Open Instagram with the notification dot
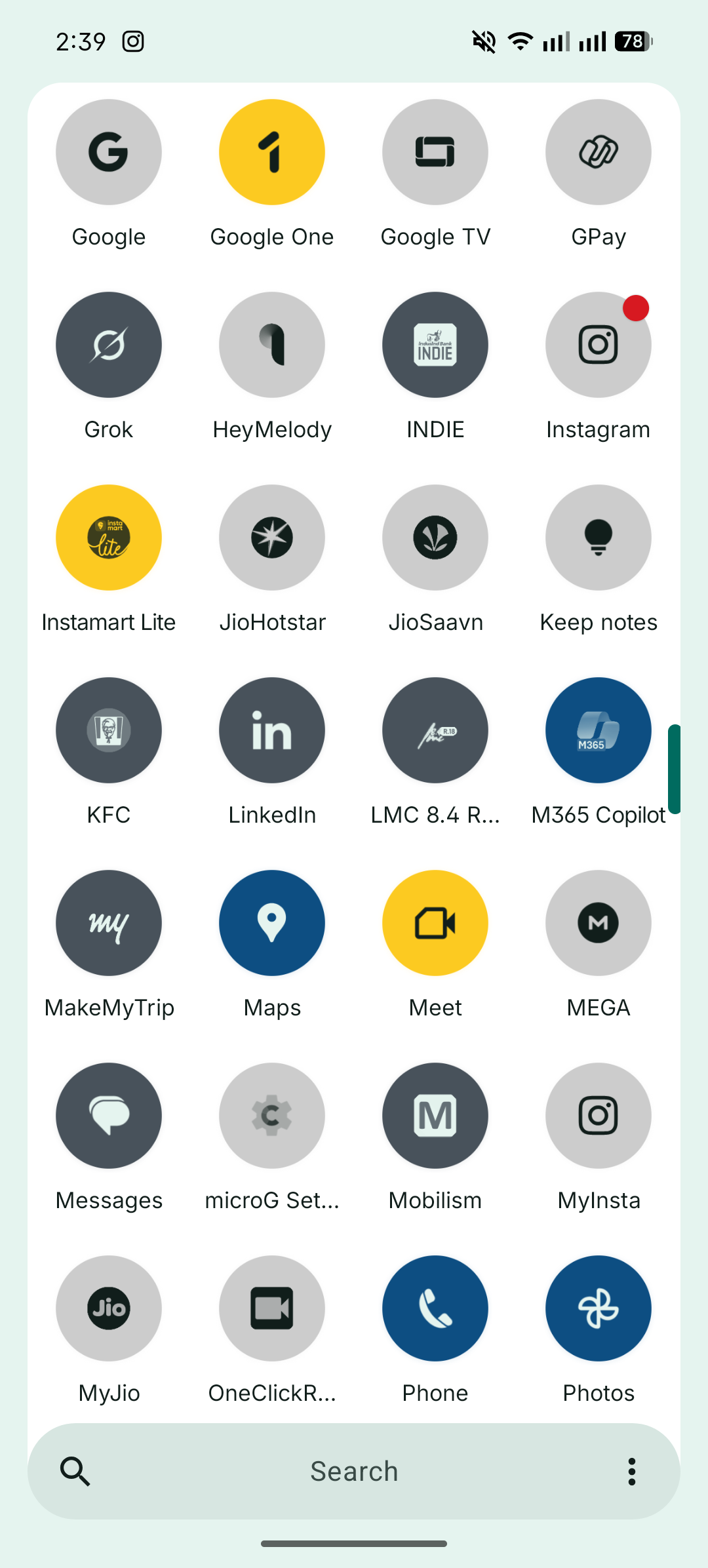 598,345
